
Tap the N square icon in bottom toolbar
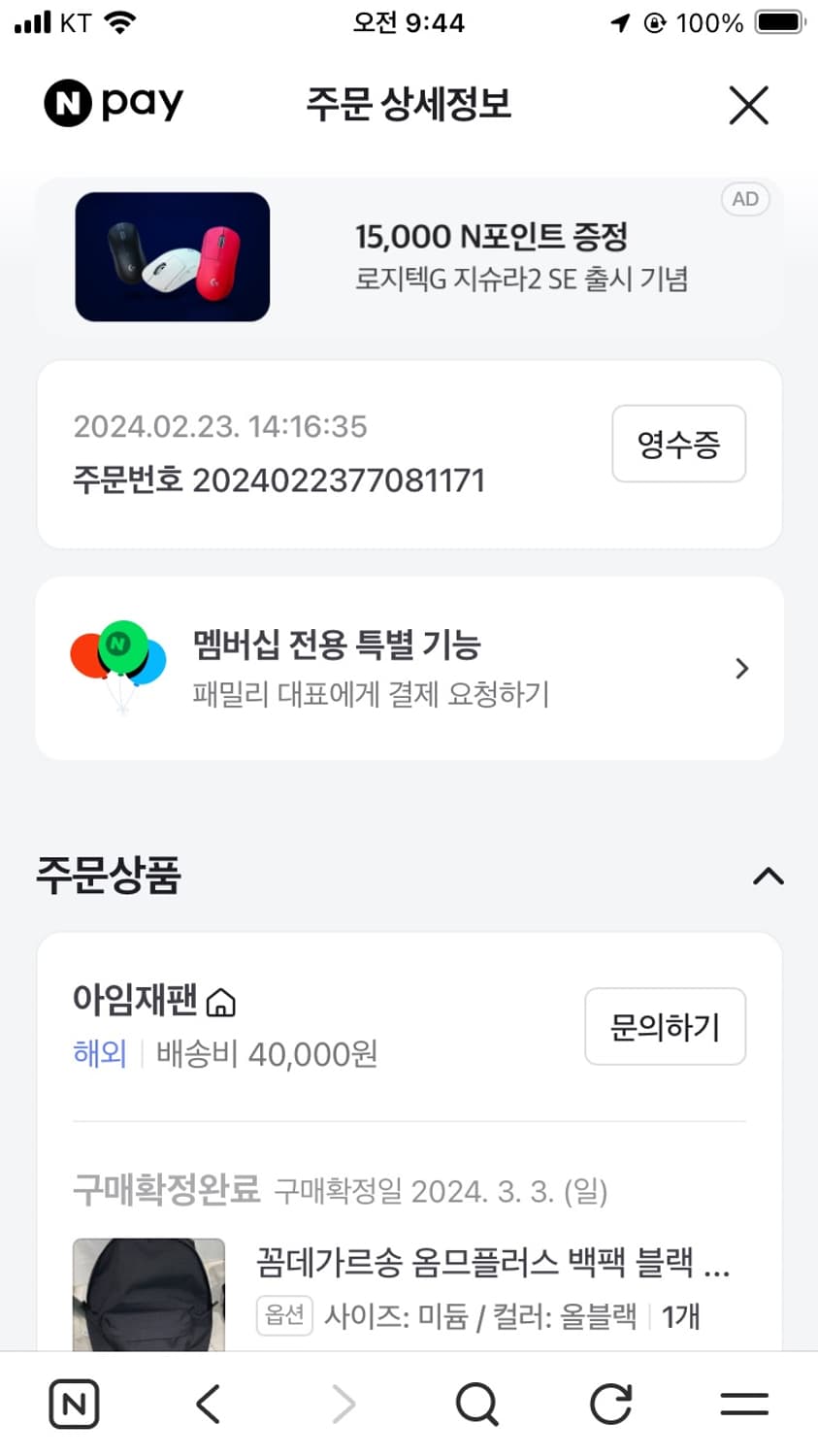(74, 1404)
